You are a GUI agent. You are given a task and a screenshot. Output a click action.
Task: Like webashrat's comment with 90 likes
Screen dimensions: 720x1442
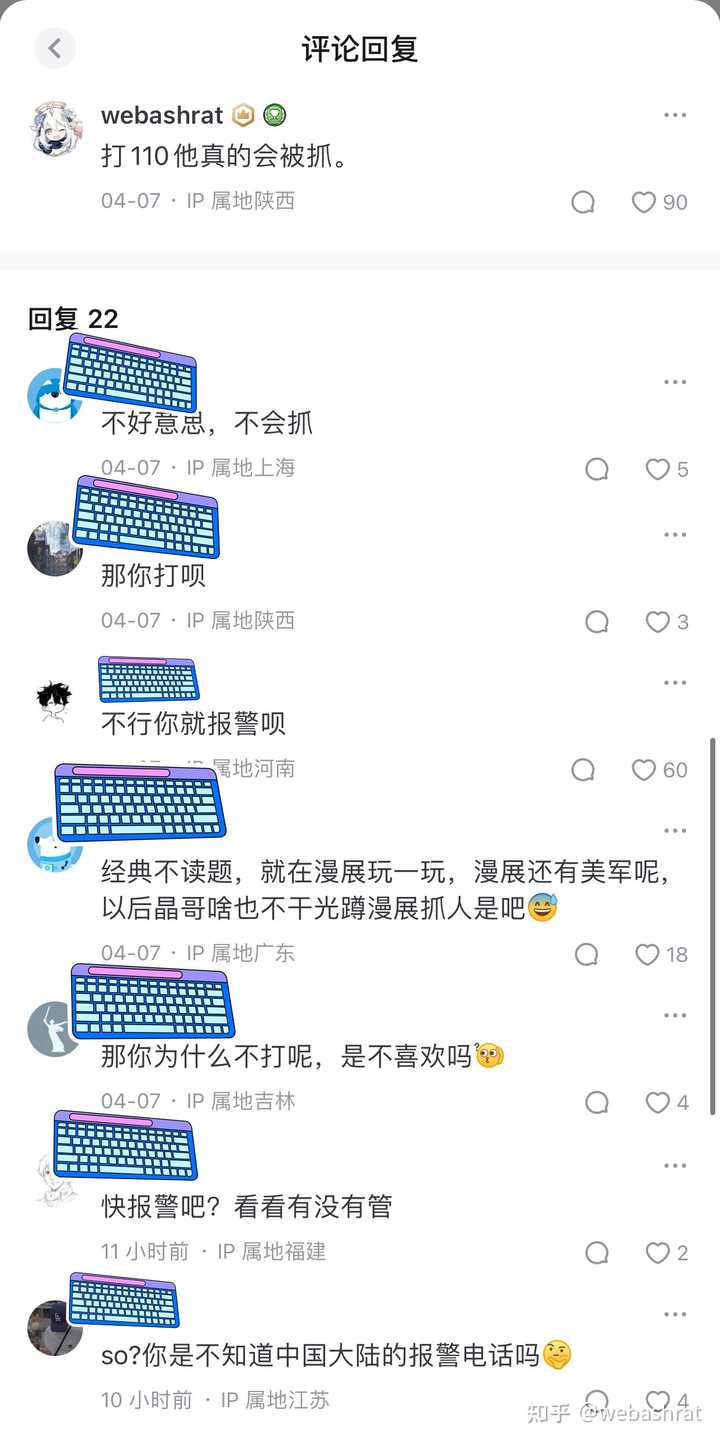pos(644,202)
